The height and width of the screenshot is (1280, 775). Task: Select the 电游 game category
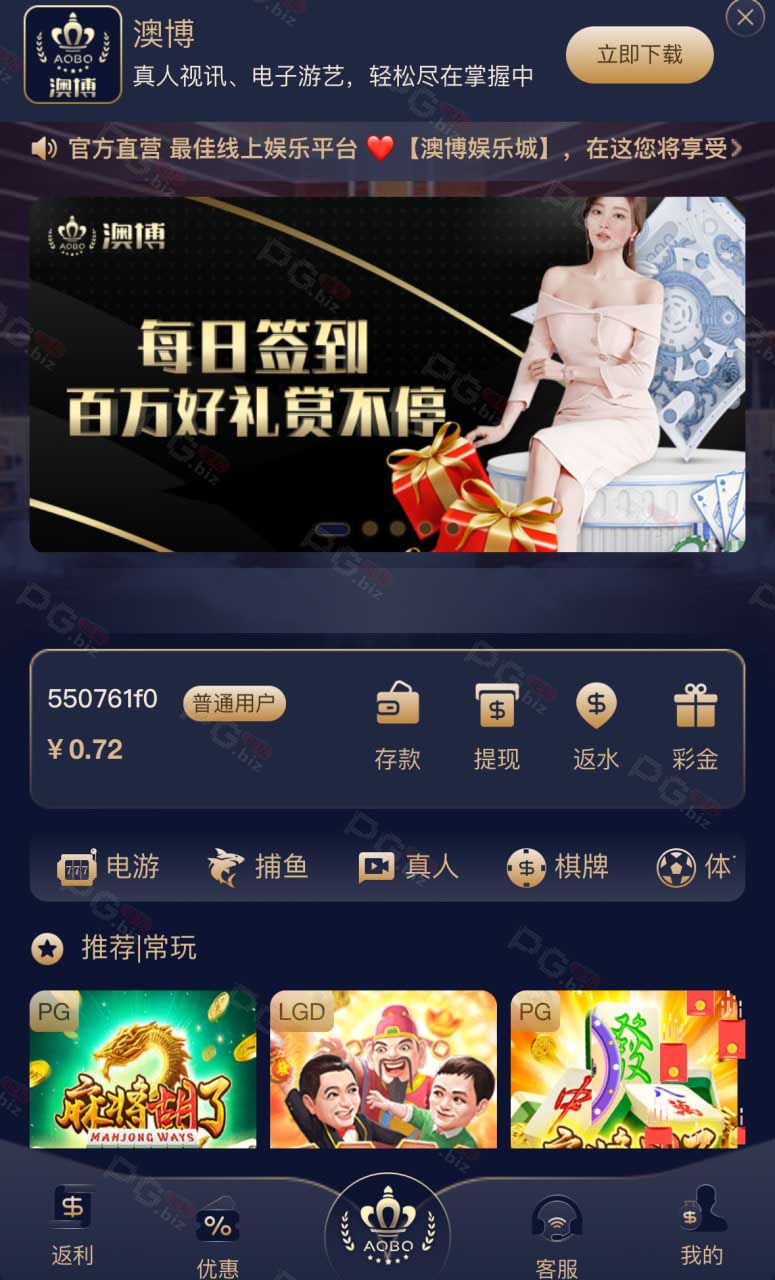click(x=109, y=866)
